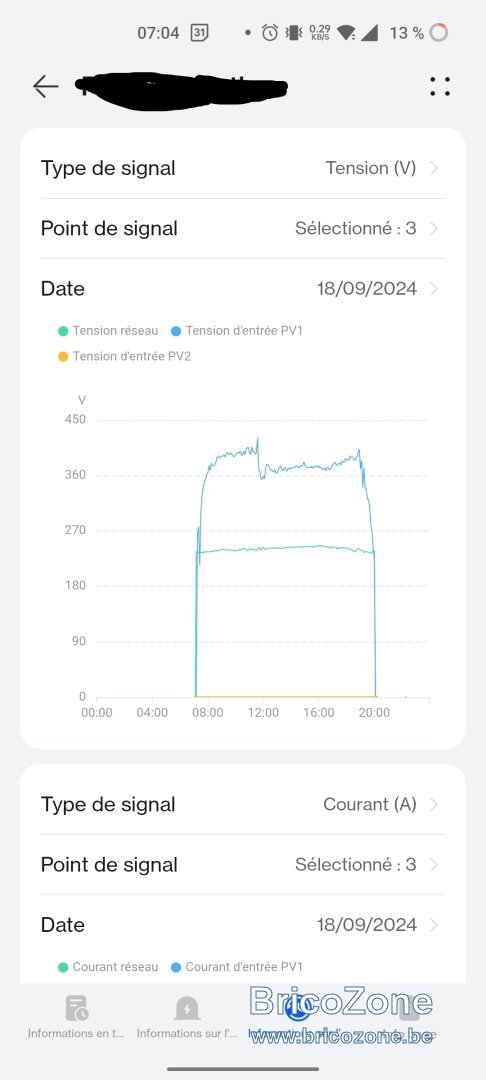
Task: Open Point de signal in the Courant card
Action: pos(243,865)
